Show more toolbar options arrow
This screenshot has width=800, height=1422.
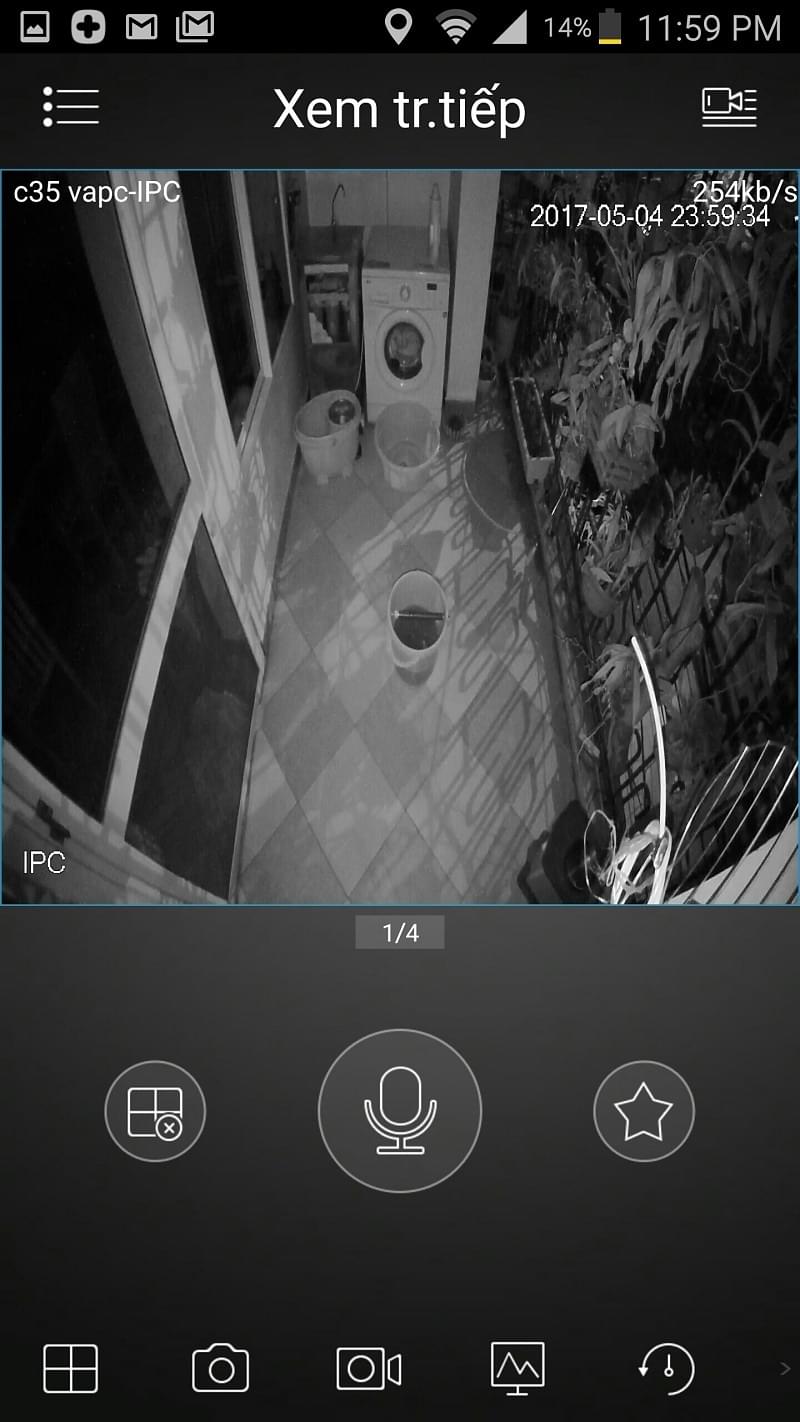(x=785, y=1368)
